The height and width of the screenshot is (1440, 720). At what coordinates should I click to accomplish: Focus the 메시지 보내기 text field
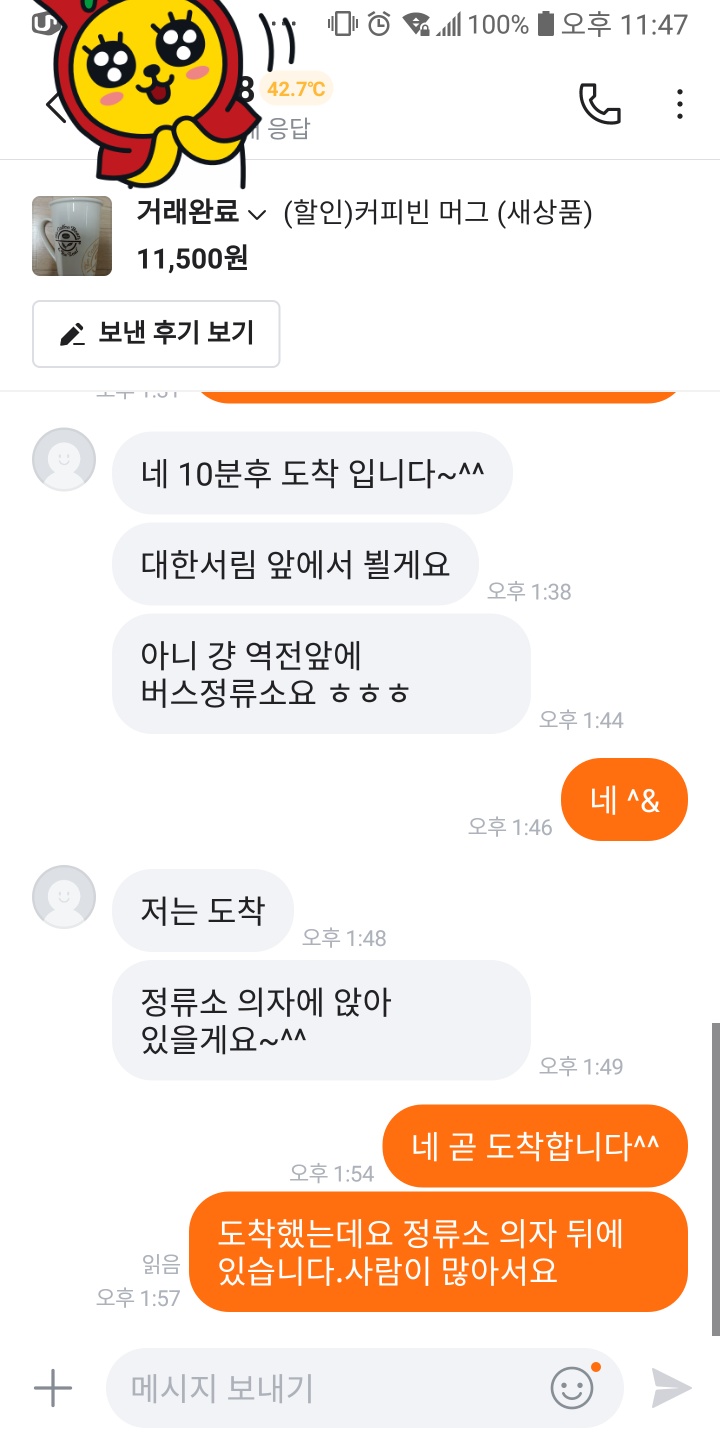(x=330, y=1388)
